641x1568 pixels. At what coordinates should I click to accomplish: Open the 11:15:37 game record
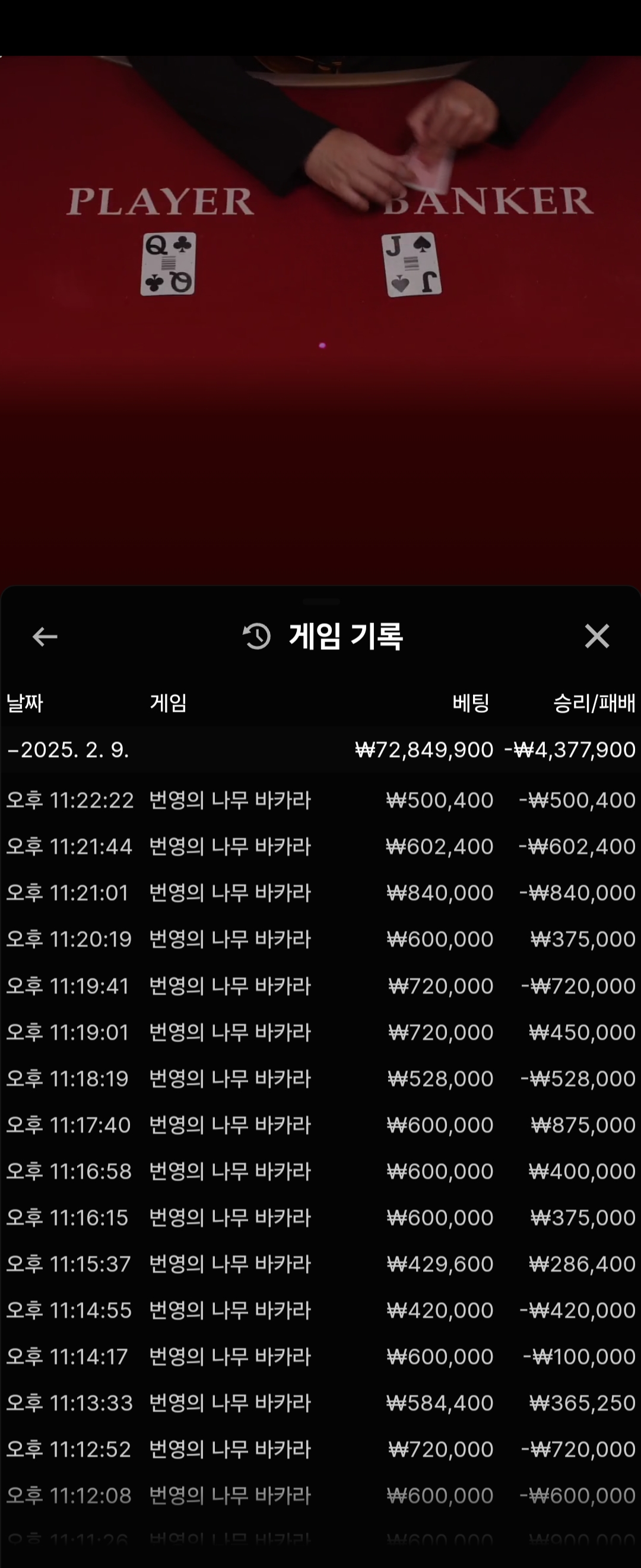click(320, 1264)
